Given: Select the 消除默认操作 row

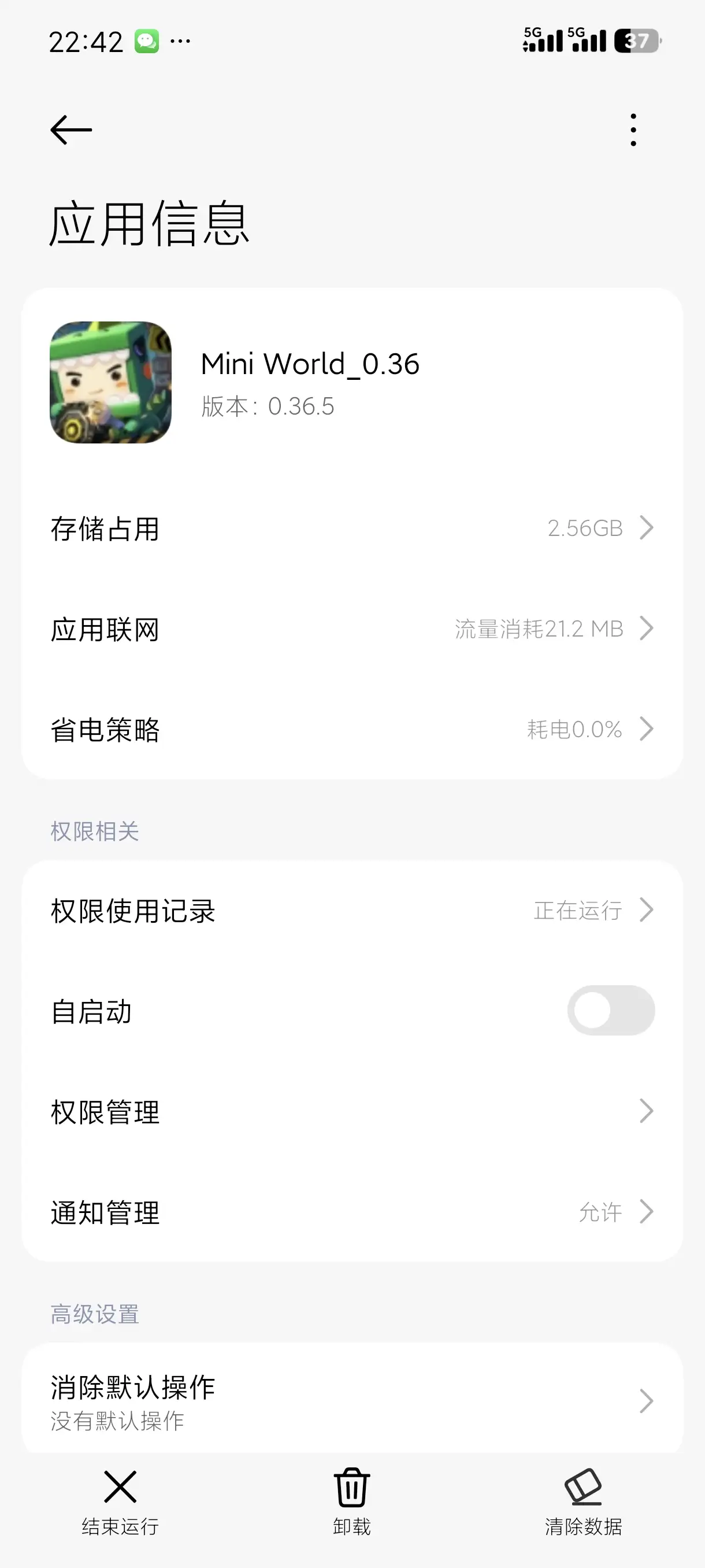Looking at the screenshot, I should [353, 1400].
